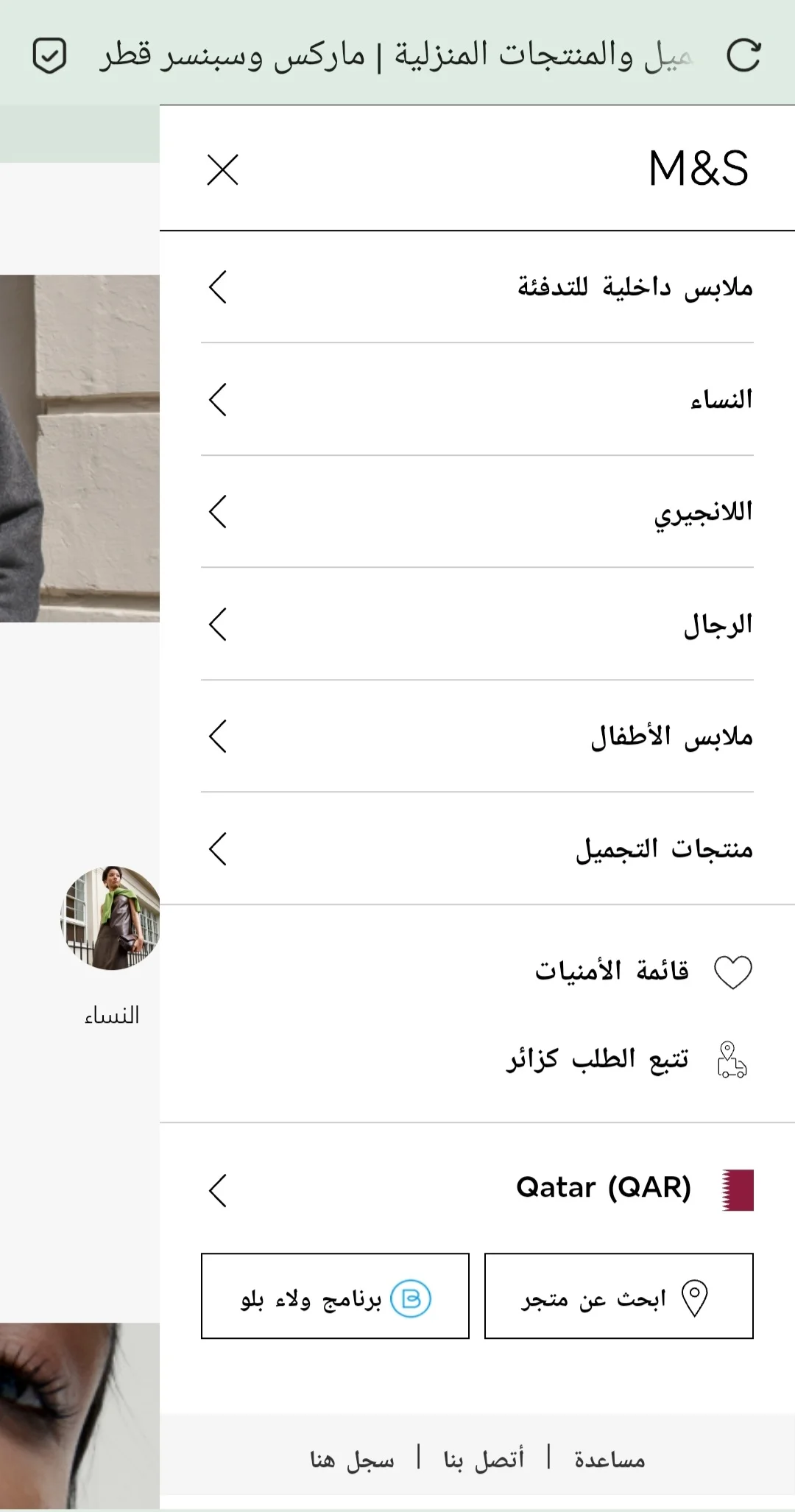Open برنامج ولاء بلو loyalty program

(335, 1296)
